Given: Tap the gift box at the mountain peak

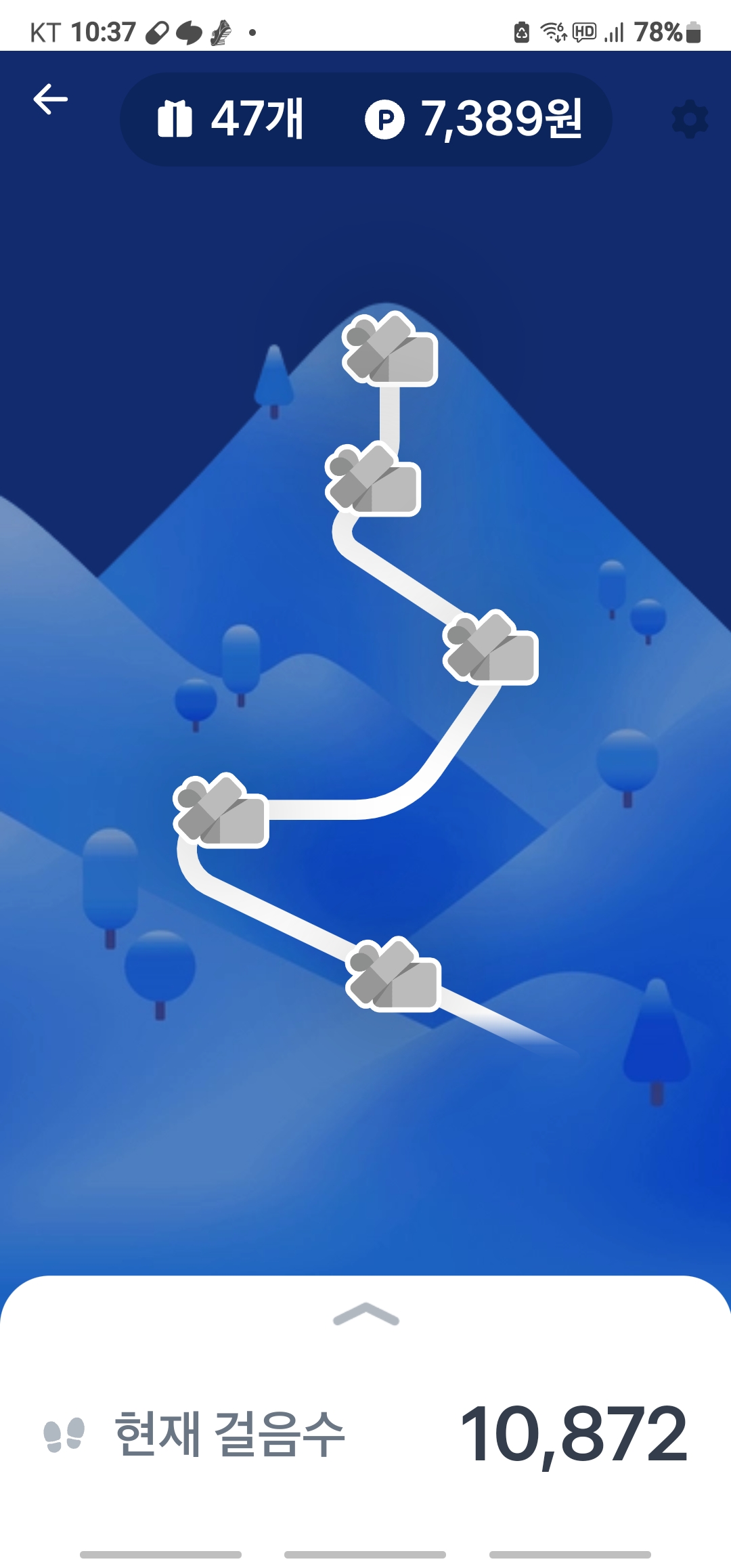Looking at the screenshot, I should [389, 350].
